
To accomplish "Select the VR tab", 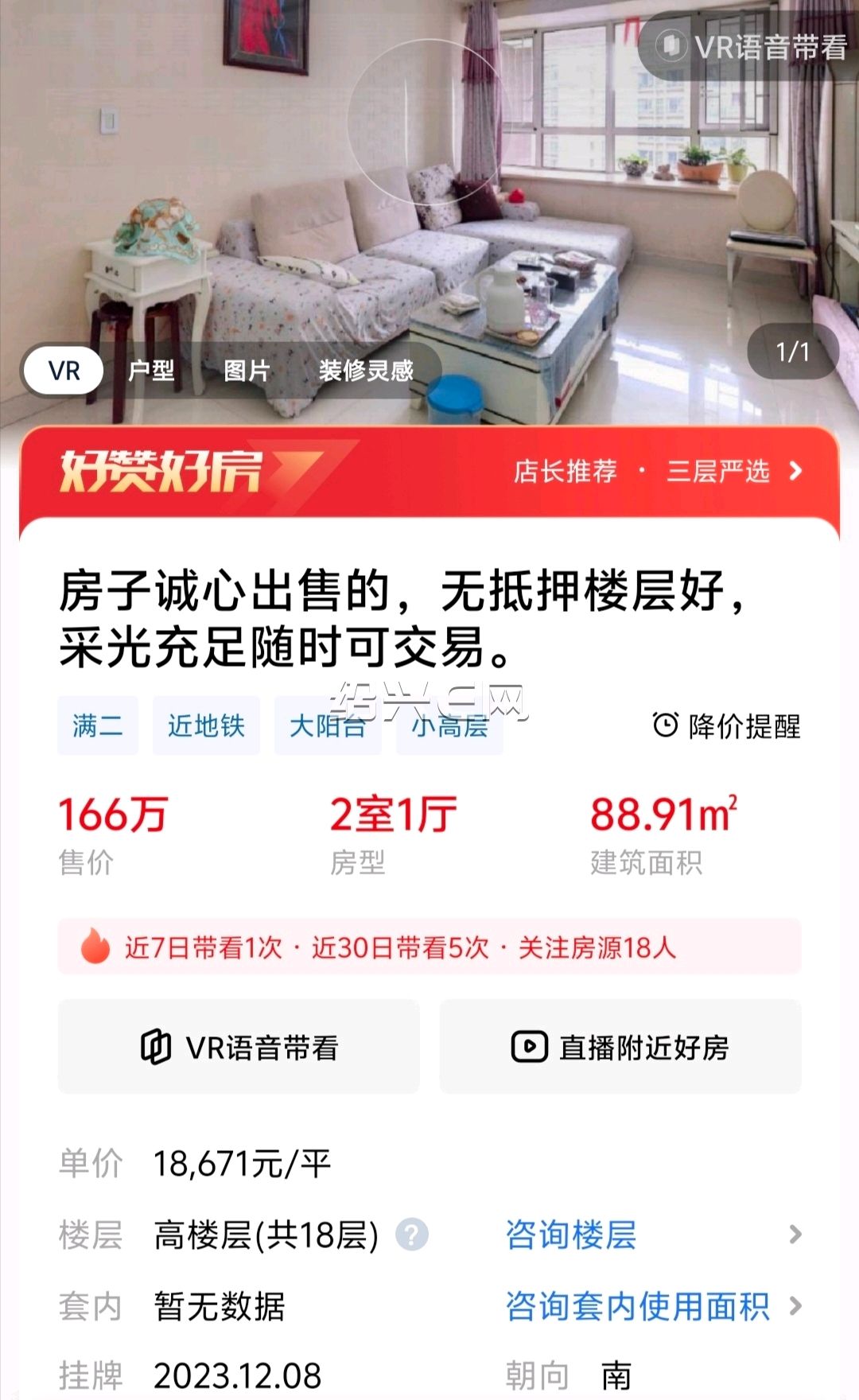I will pyautogui.click(x=64, y=370).
